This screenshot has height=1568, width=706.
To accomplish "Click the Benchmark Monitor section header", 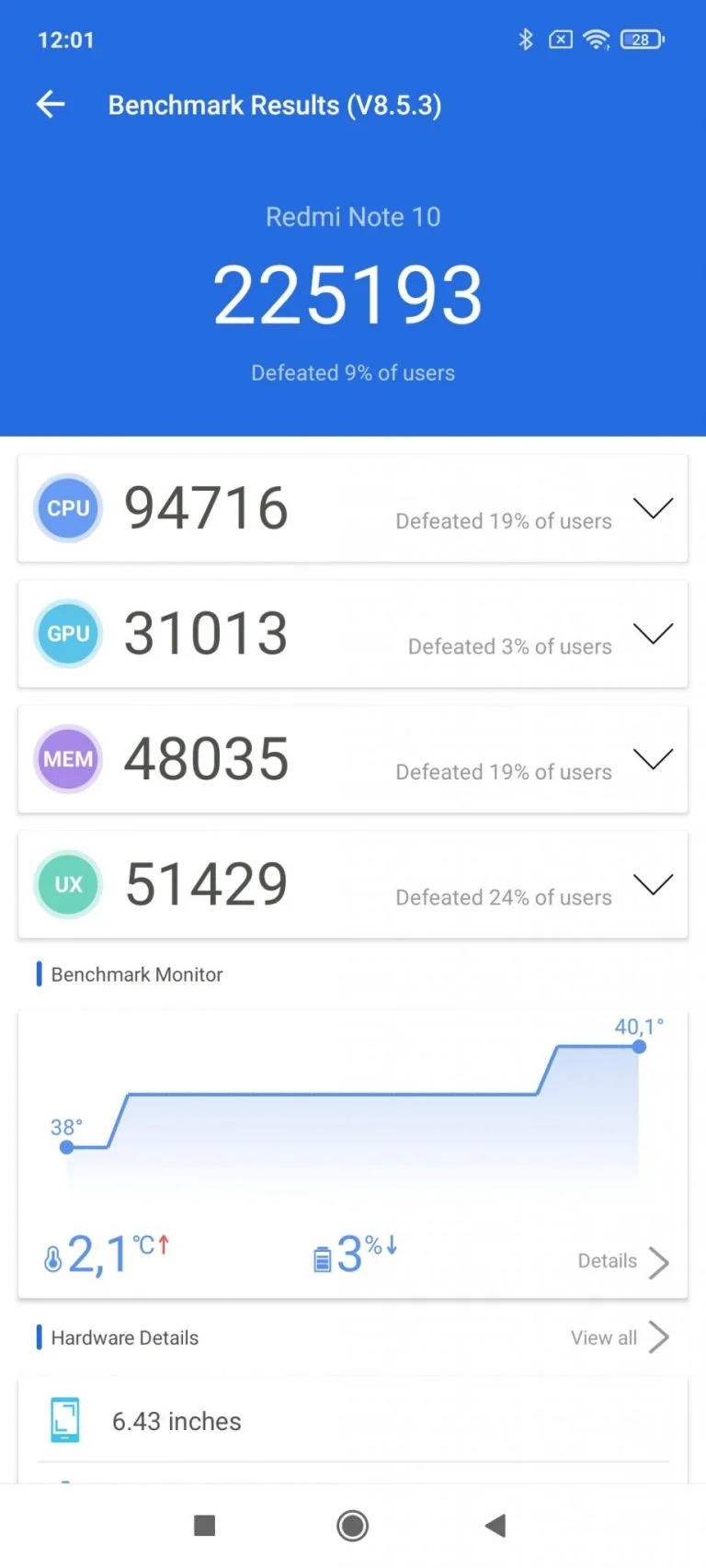I will pyautogui.click(x=136, y=974).
